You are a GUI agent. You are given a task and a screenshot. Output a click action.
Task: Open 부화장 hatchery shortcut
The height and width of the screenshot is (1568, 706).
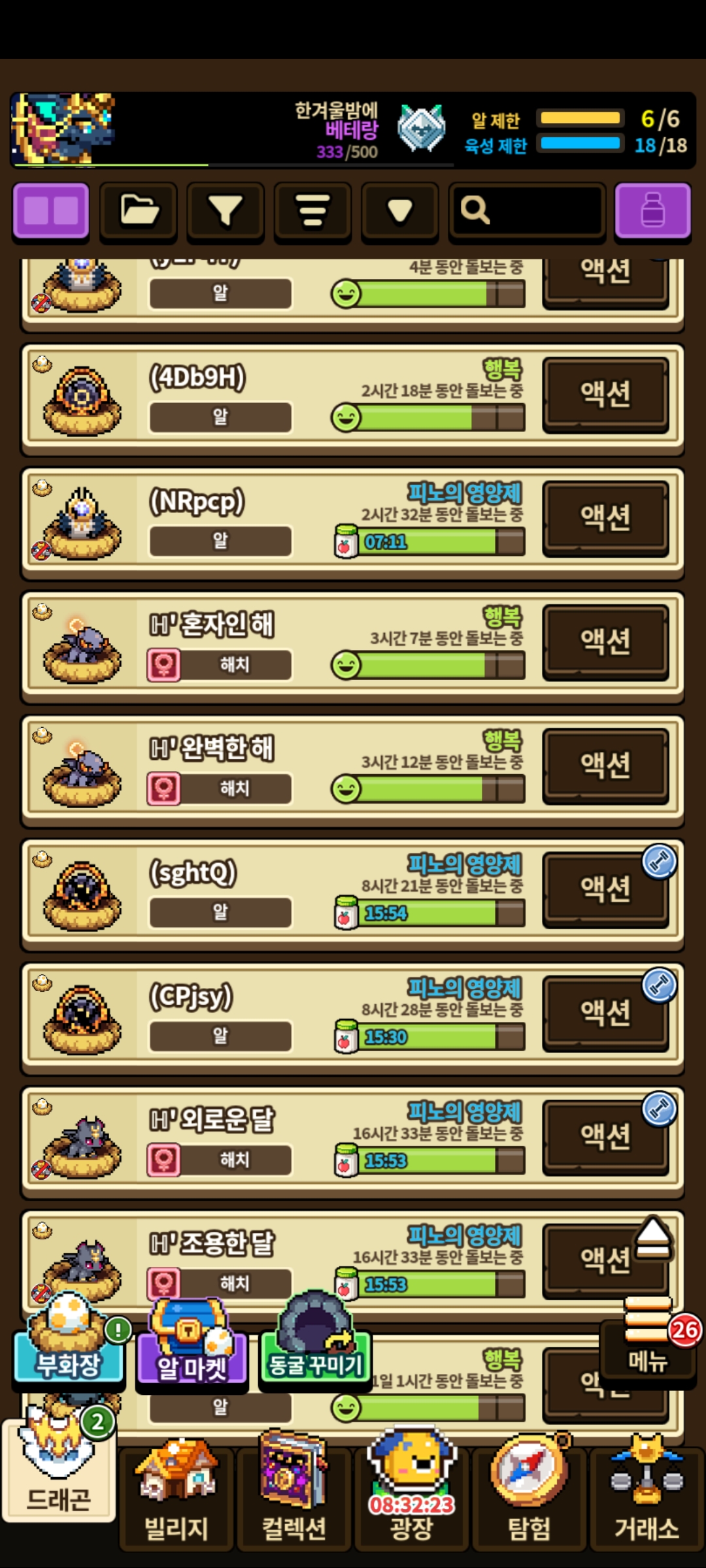pos(69,1346)
